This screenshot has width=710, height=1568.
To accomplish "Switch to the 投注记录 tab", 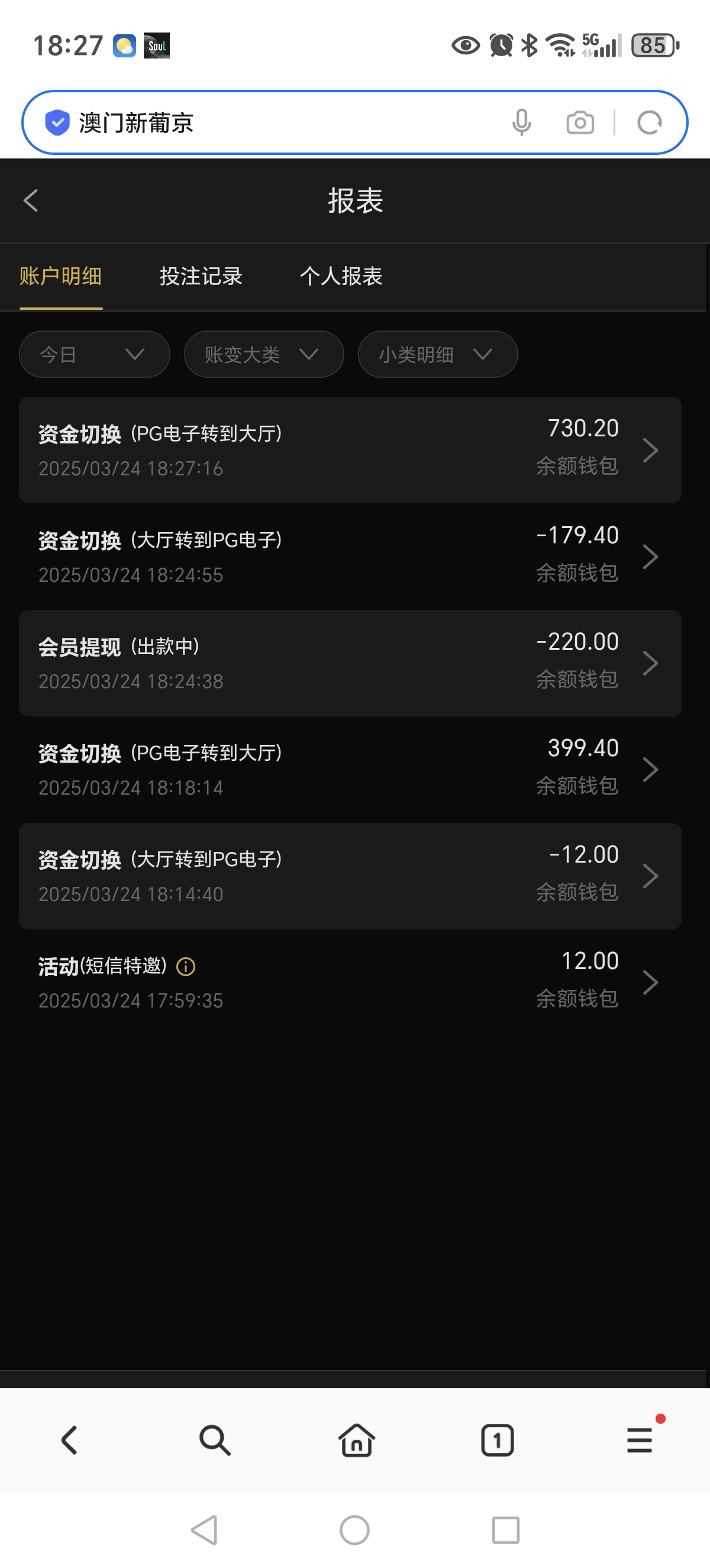I will click(201, 276).
